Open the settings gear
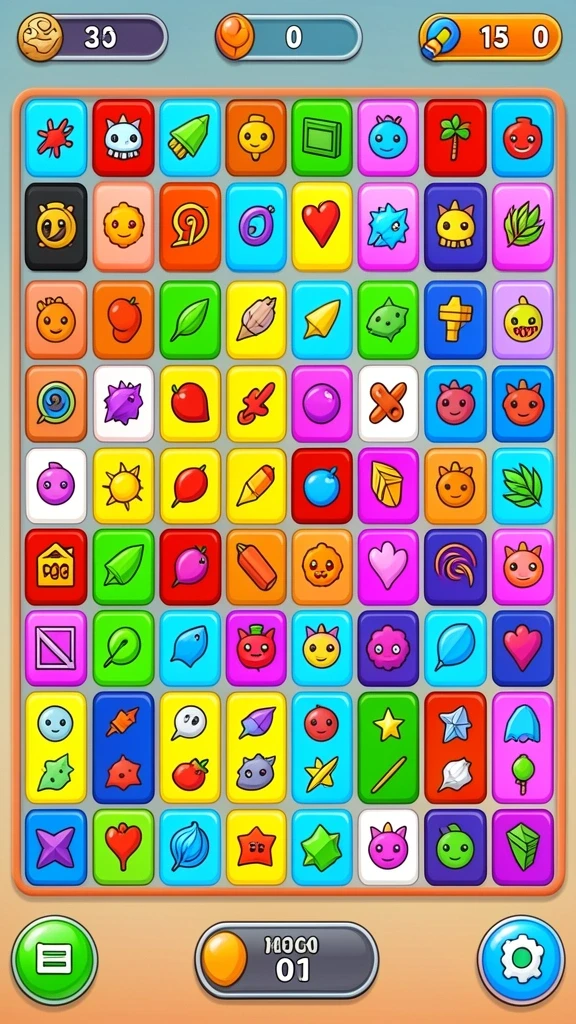This screenshot has height=1024, width=576. 521,959
